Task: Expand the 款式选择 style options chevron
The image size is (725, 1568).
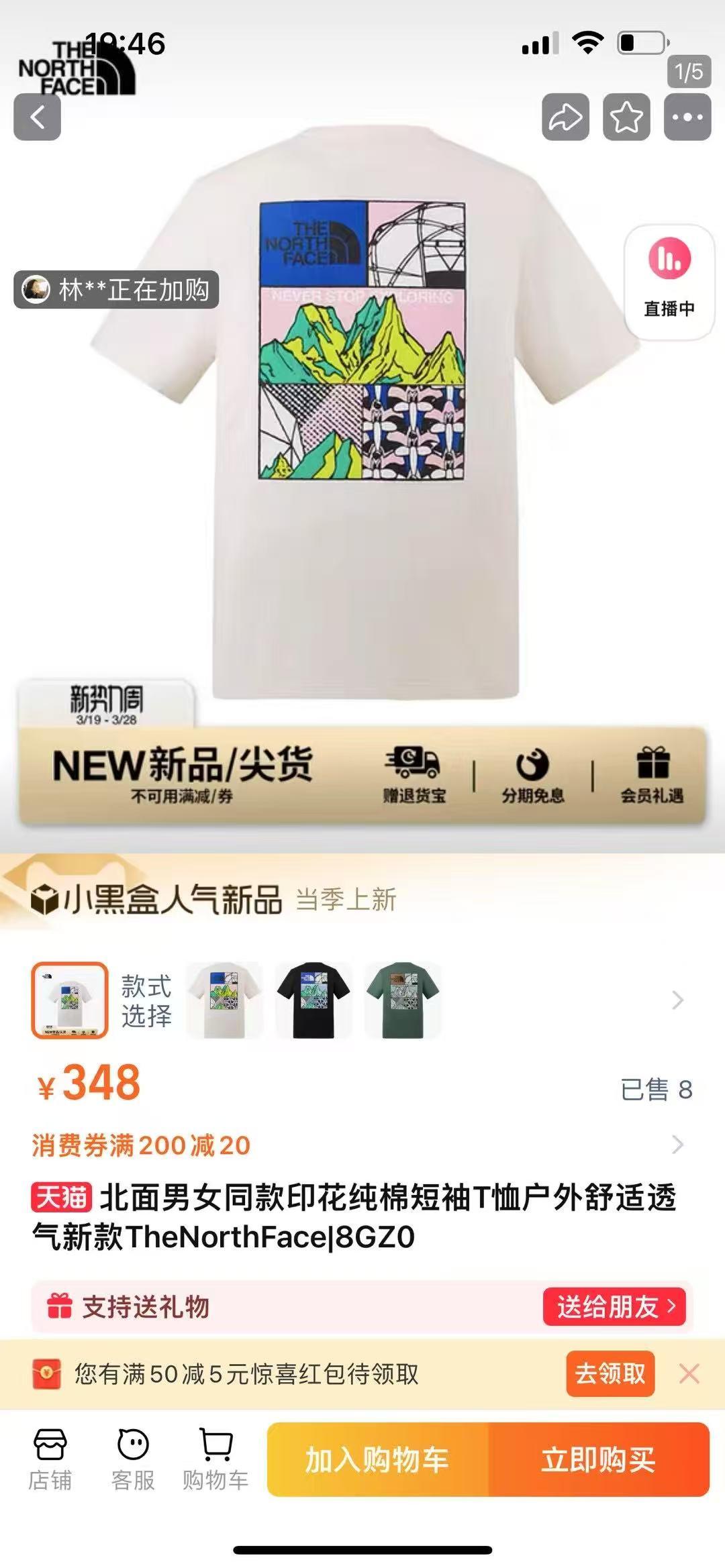Action: [677, 1000]
